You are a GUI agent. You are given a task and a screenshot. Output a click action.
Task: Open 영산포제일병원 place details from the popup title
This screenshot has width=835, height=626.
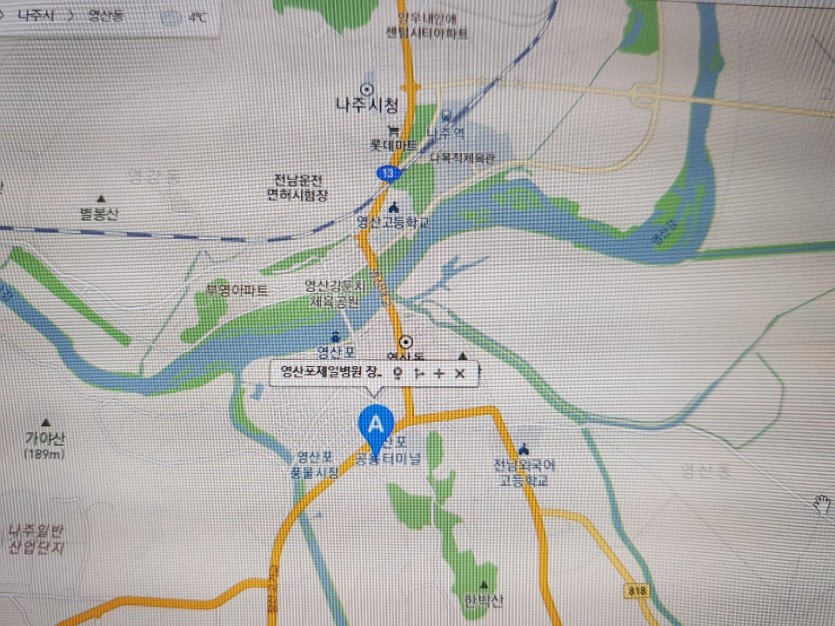[329, 373]
